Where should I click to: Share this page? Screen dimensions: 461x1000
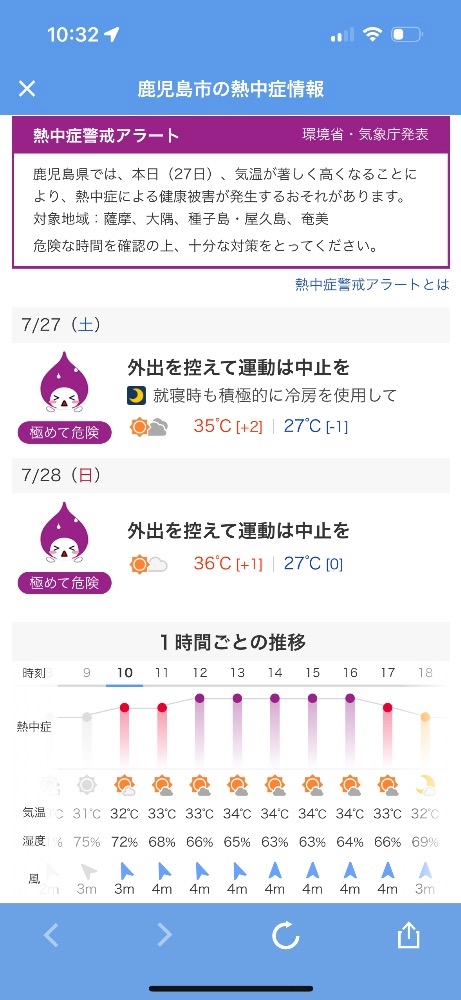[x=409, y=934]
